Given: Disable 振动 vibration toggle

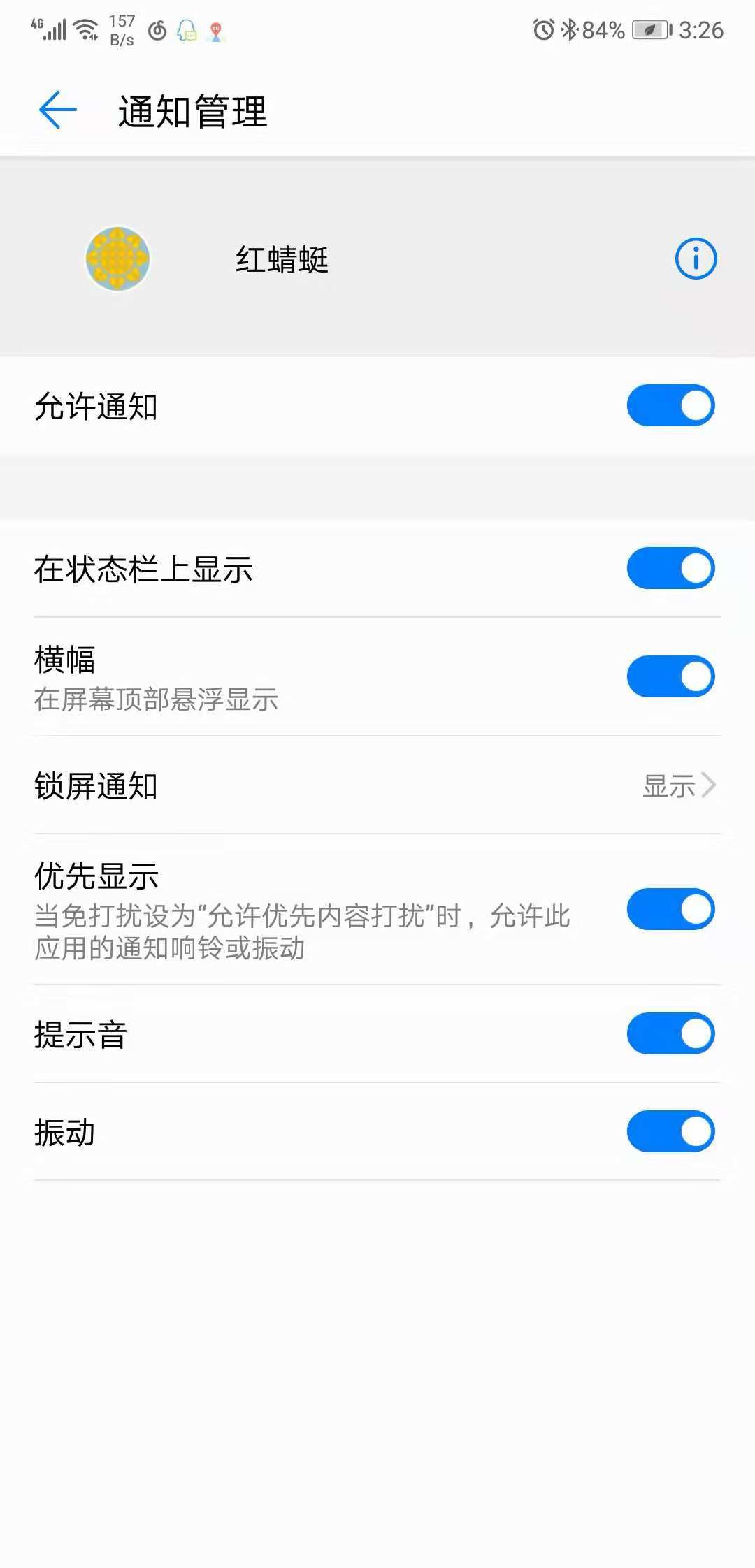Looking at the screenshot, I should point(670,1131).
